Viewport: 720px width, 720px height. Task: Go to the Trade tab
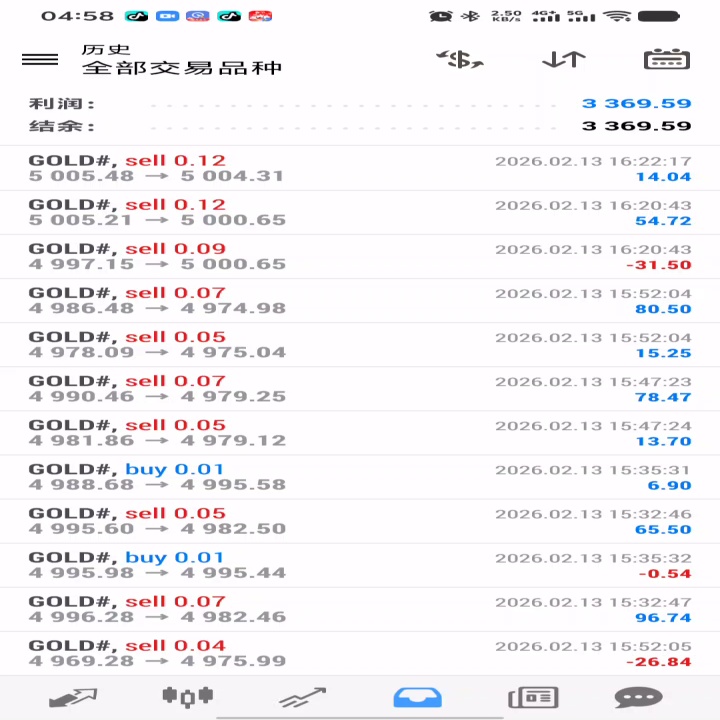303,698
